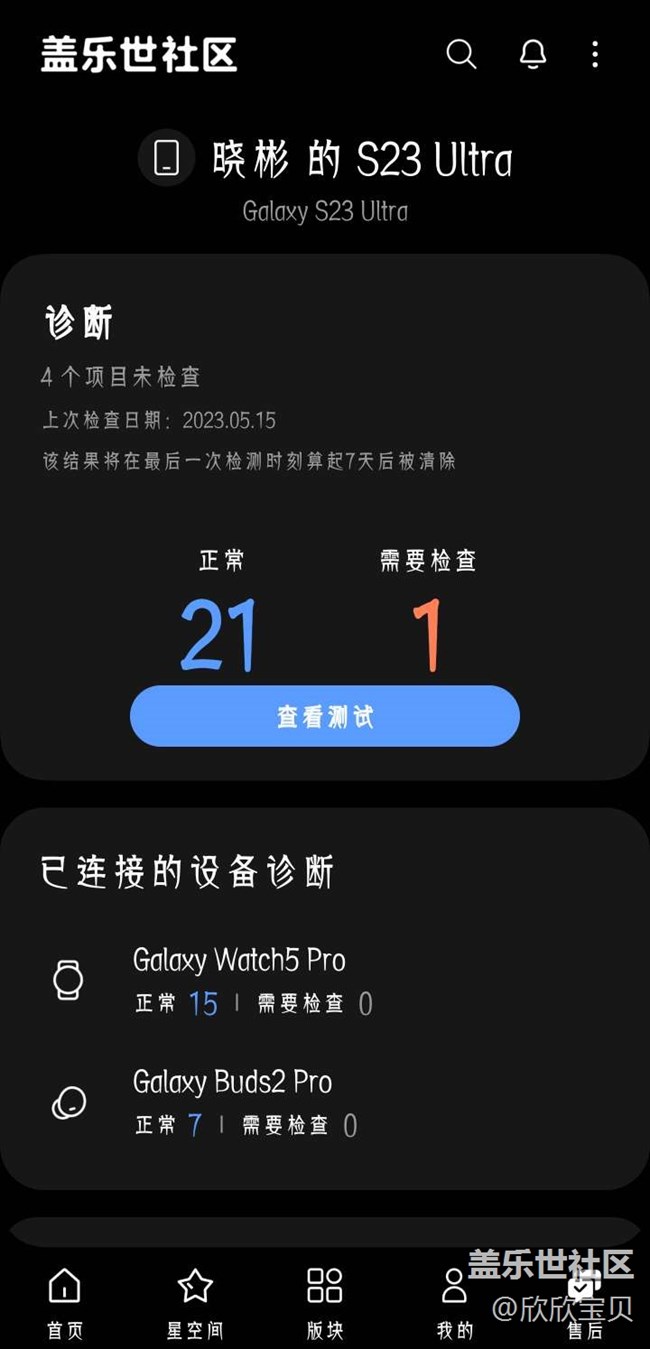Switch to the 售后 tab
650x1349 pixels.
(585, 1303)
